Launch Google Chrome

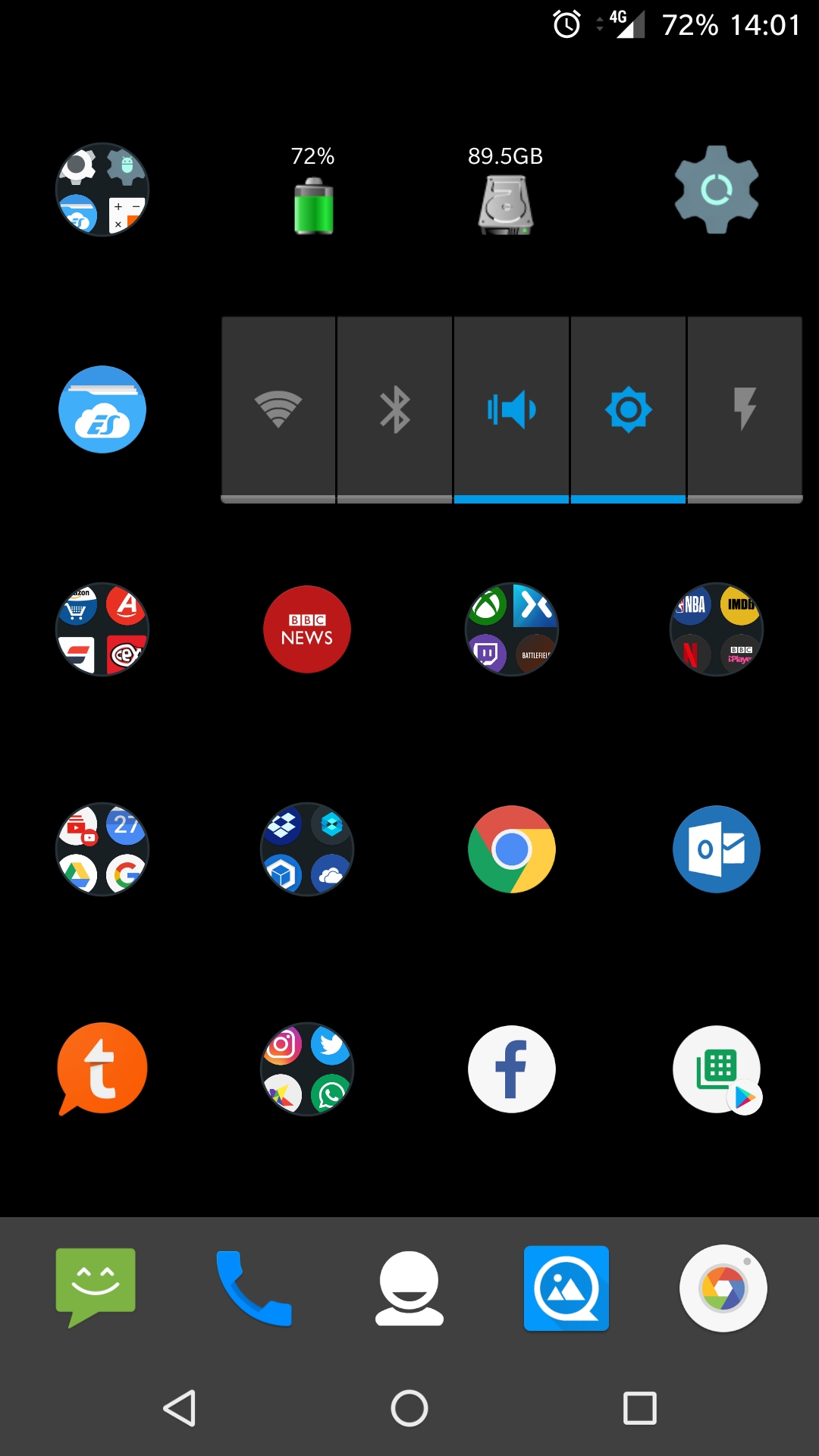tap(512, 849)
